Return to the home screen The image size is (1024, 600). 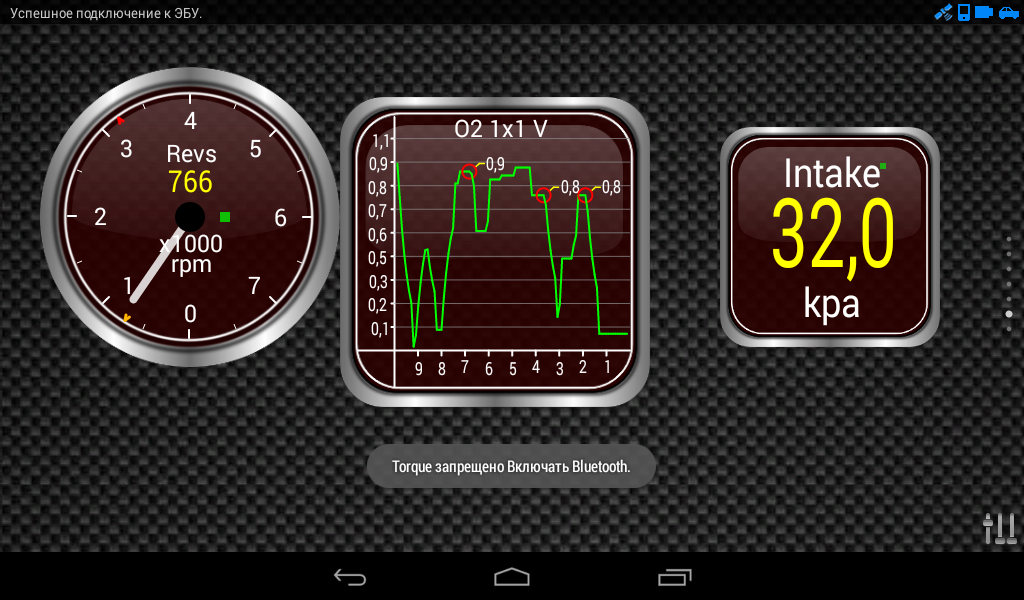click(x=511, y=577)
